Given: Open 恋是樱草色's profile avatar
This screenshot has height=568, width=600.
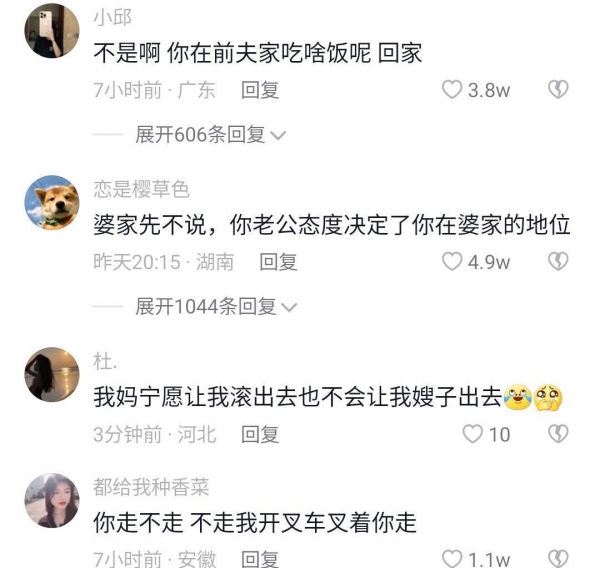Looking at the screenshot, I should pos(51,203).
